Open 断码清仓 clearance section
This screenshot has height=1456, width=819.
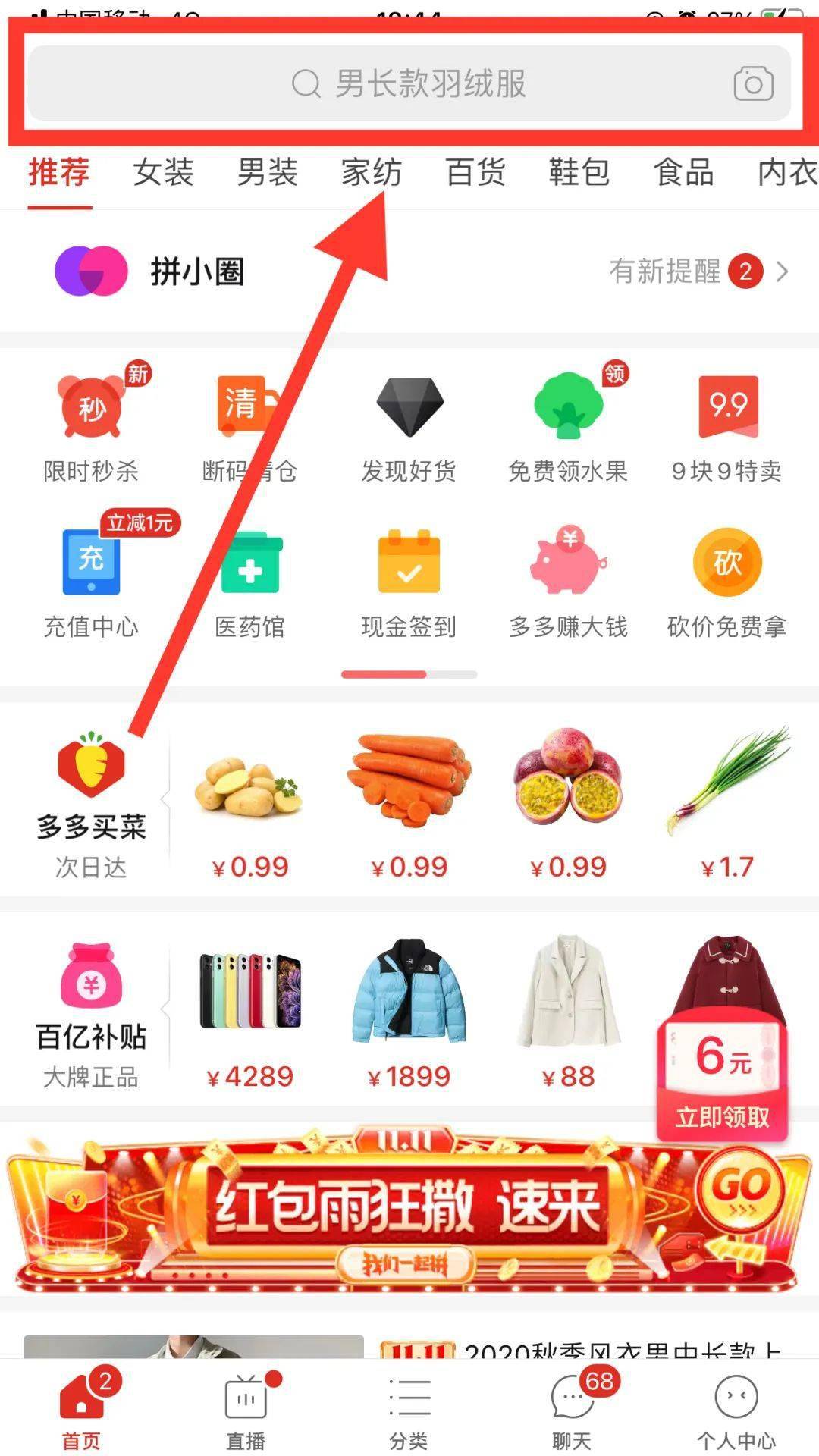[x=250, y=425]
